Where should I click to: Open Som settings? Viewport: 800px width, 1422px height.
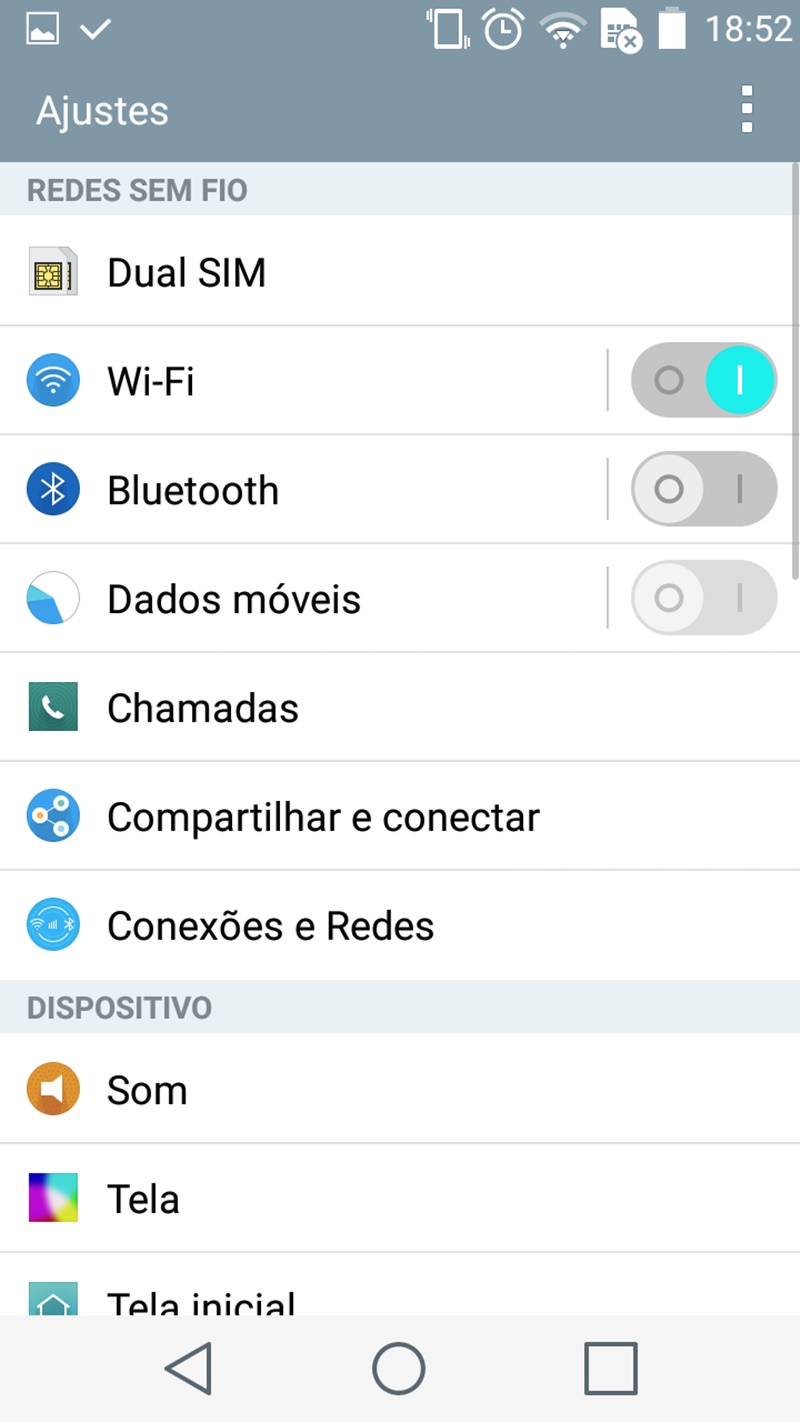pos(400,1089)
